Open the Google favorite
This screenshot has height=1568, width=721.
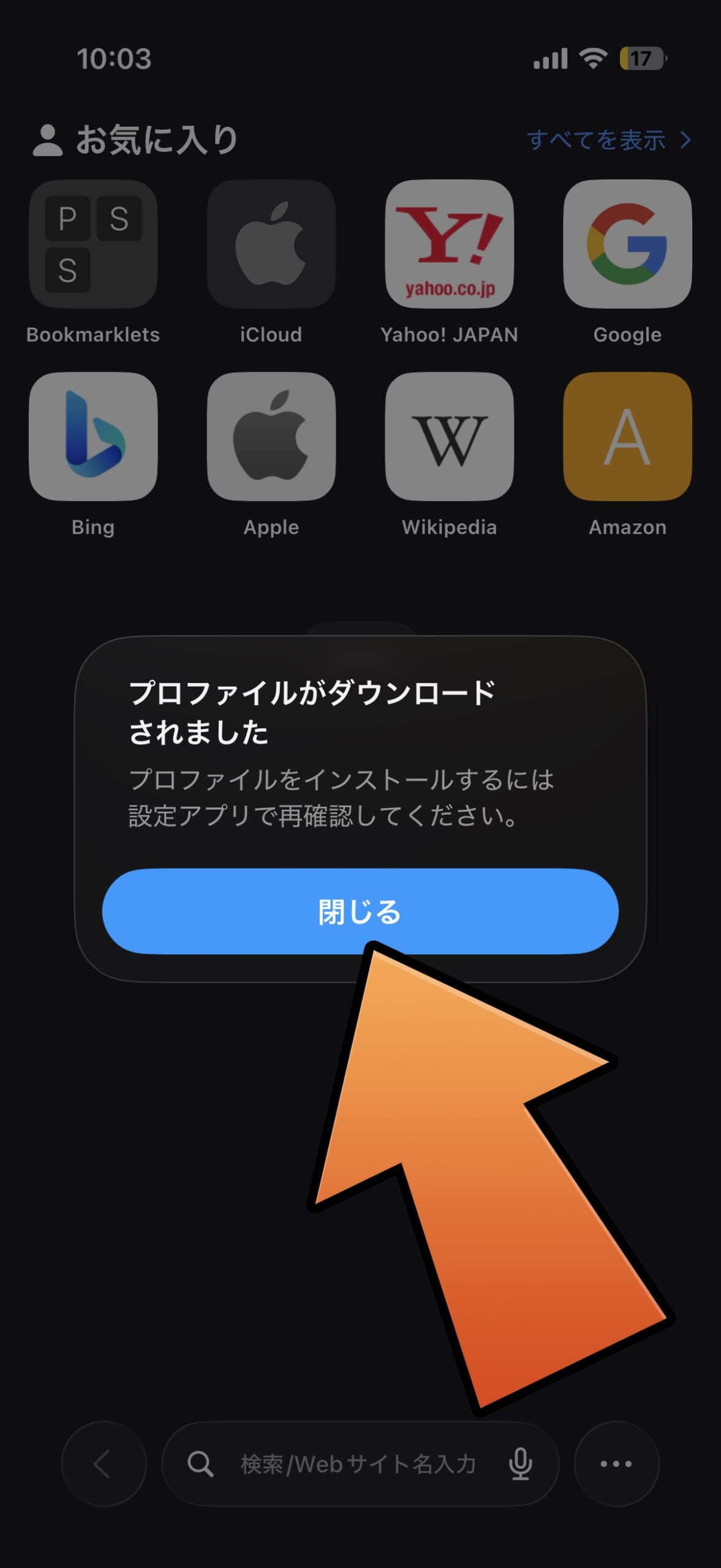(x=627, y=244)
